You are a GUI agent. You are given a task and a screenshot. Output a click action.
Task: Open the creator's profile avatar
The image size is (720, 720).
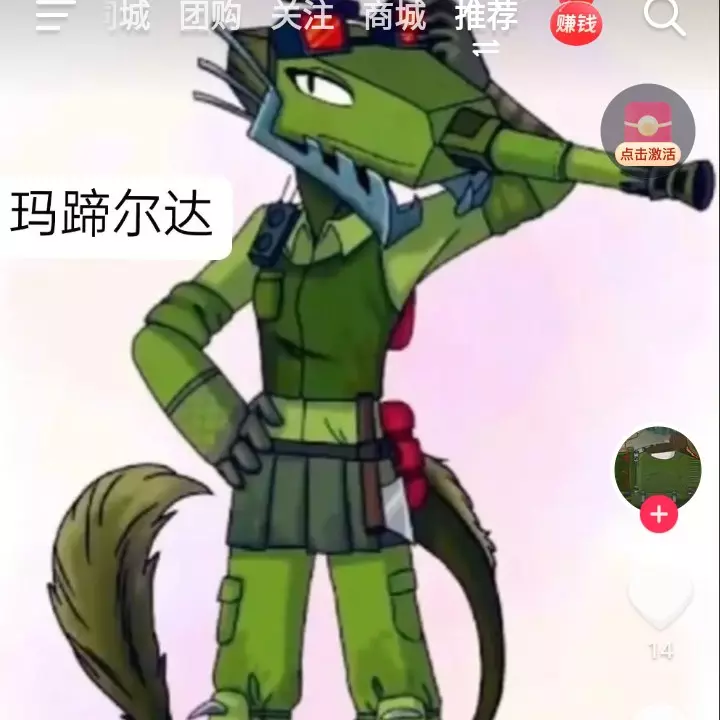(x=657, y=470)
